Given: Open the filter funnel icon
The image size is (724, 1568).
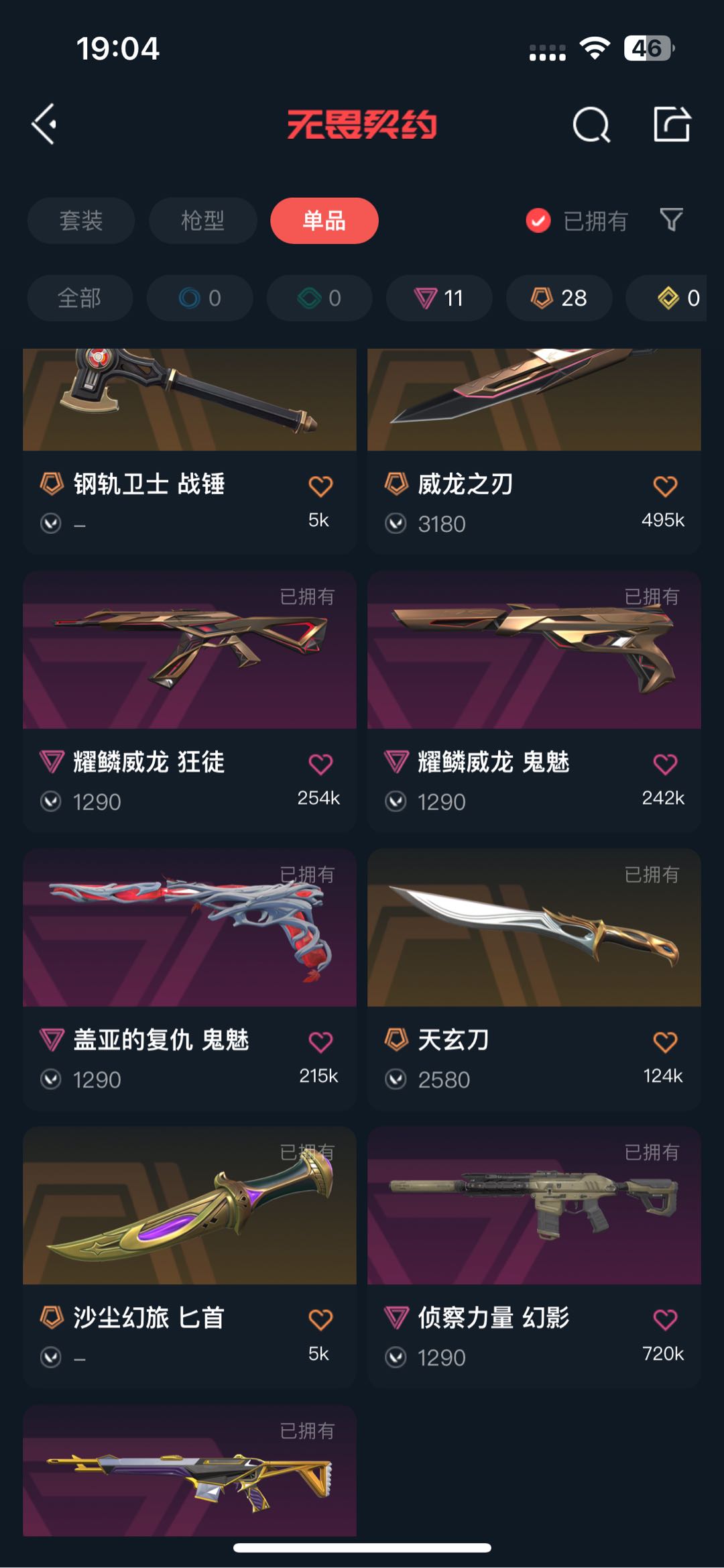Looking at the screenshot, I should [671, 220].
